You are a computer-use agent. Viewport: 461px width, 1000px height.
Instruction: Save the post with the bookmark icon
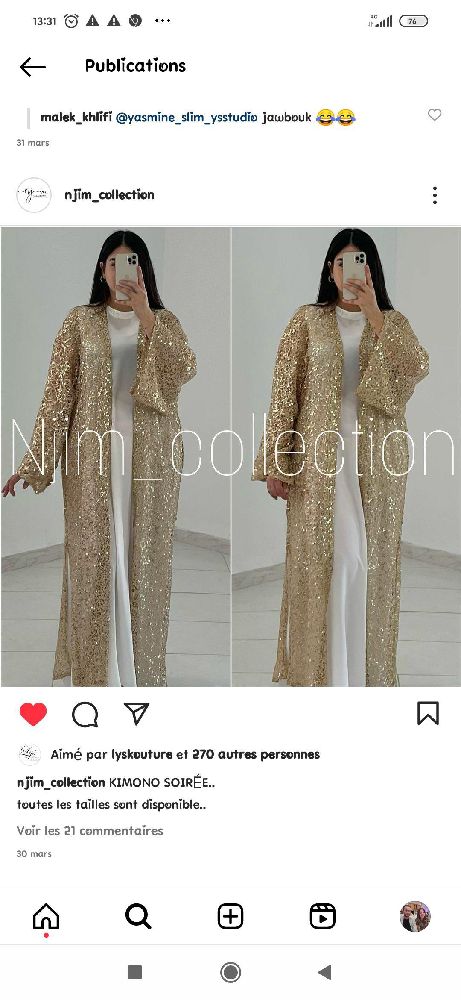tap(428, 713)
